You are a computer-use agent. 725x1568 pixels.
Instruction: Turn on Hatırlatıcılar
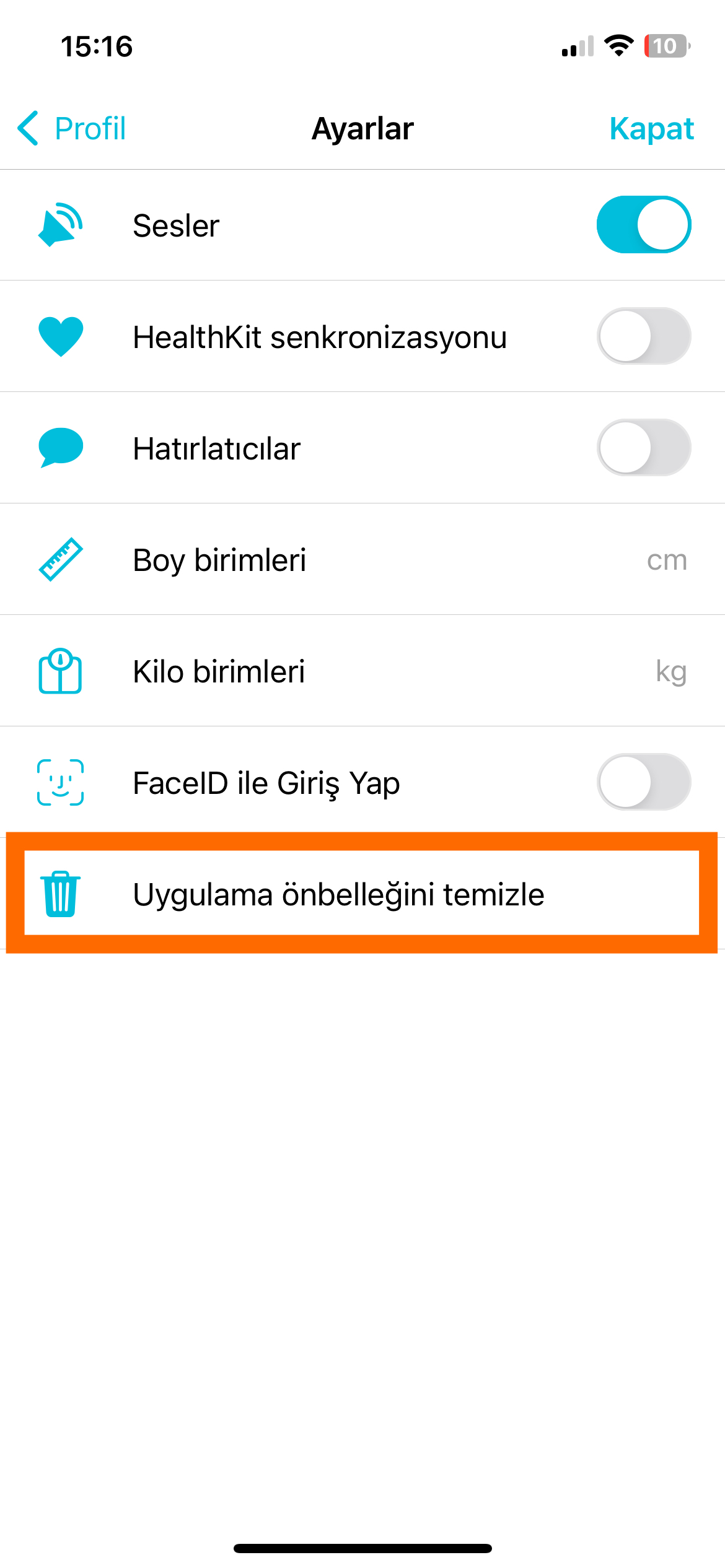pos(644,448)
